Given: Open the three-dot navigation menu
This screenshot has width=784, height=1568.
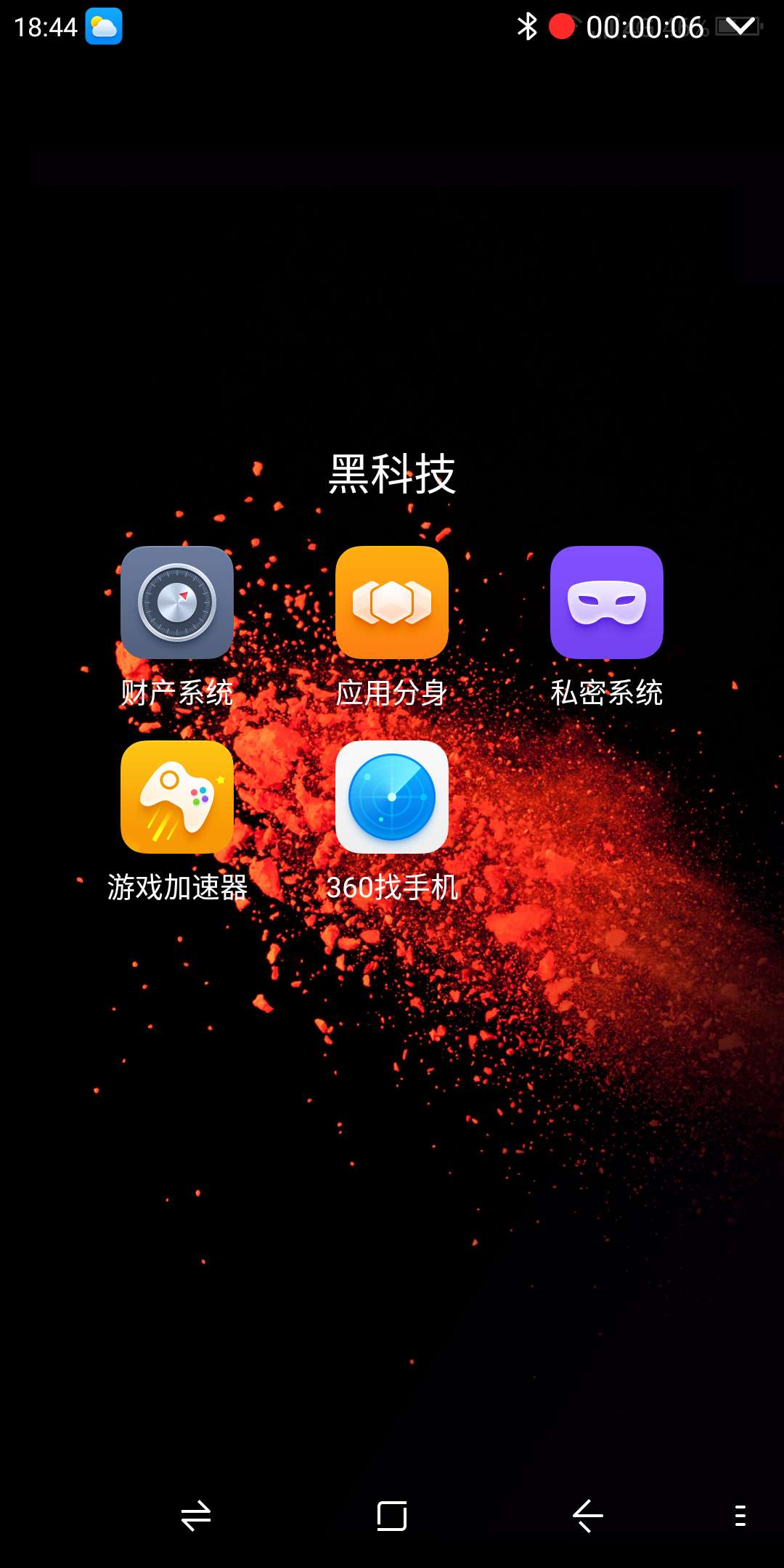Looking at the screenshot, I should [x=740, y=1516].
